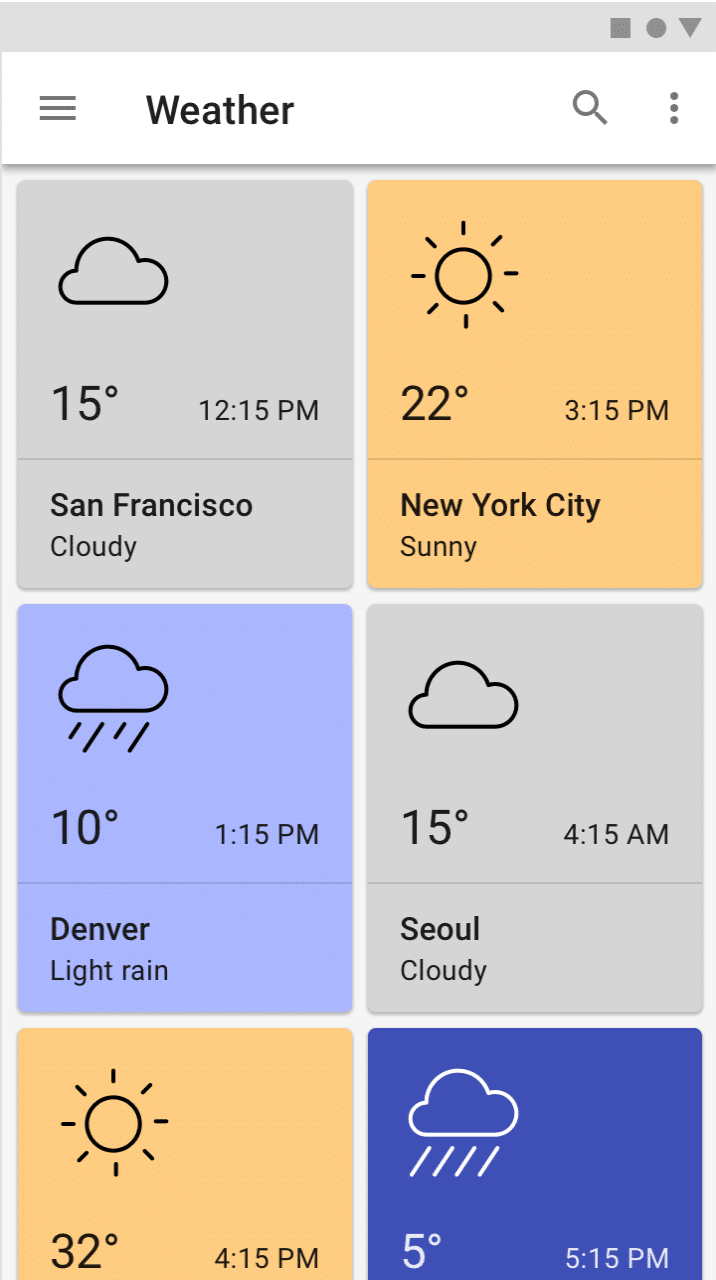The image size is (716, 1280).
Task: Open the rainy 5° weather card
Action: click(535, 1154)
